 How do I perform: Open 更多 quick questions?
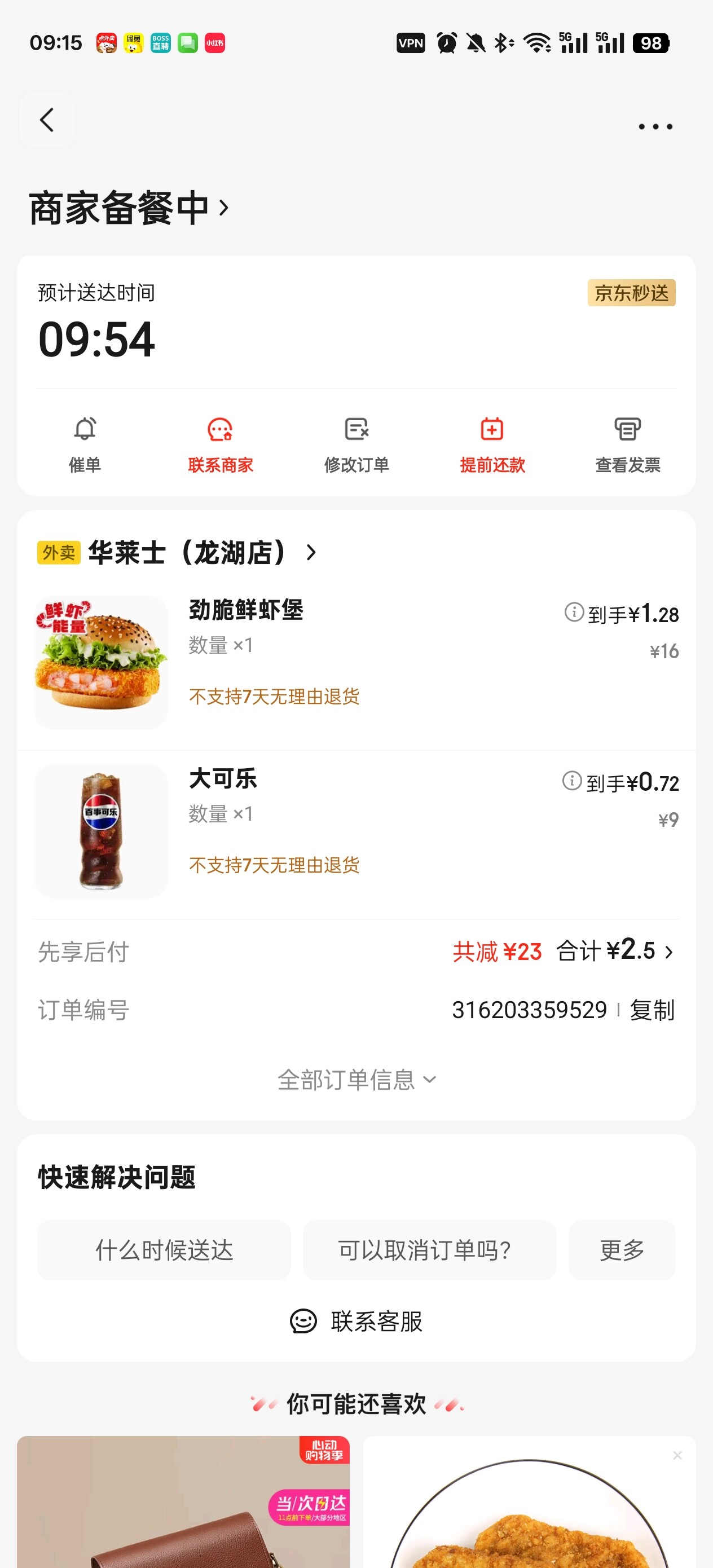(x=622, y=1250)
